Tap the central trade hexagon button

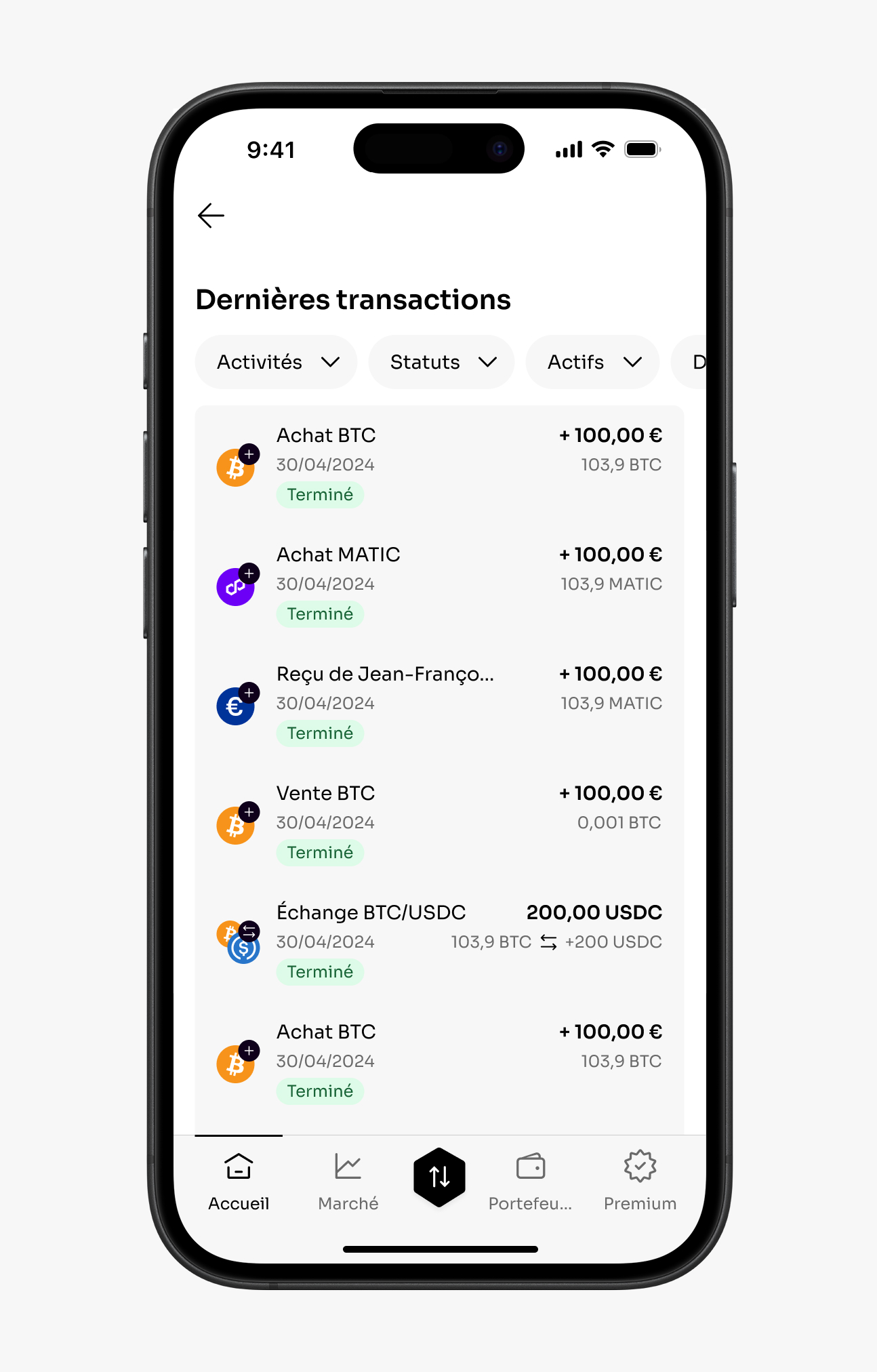point(439,1177)
